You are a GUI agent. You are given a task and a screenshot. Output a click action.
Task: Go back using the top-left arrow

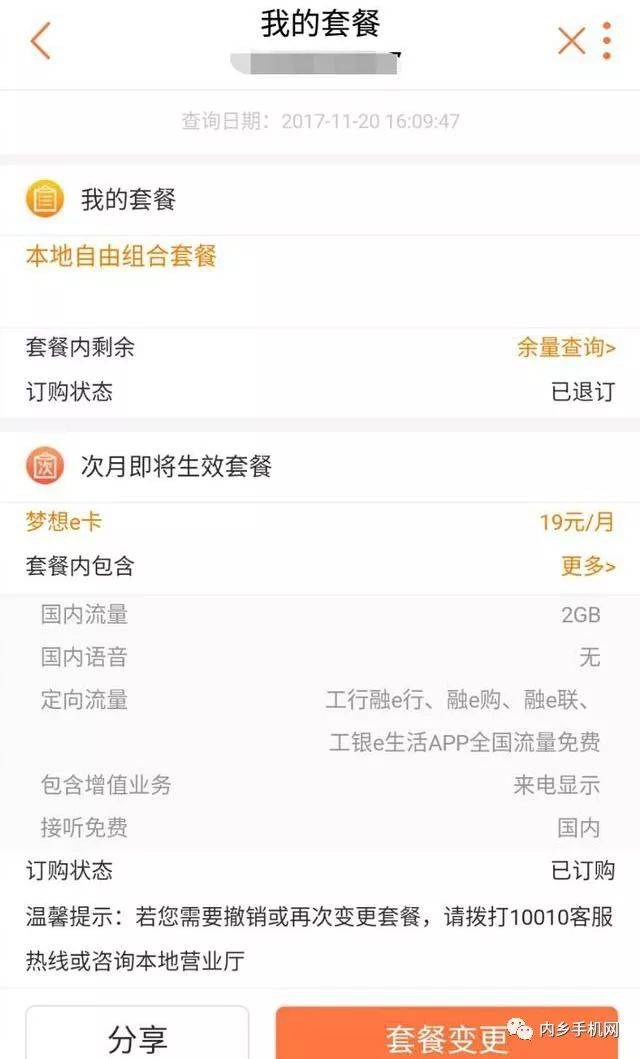pos(40,41)
